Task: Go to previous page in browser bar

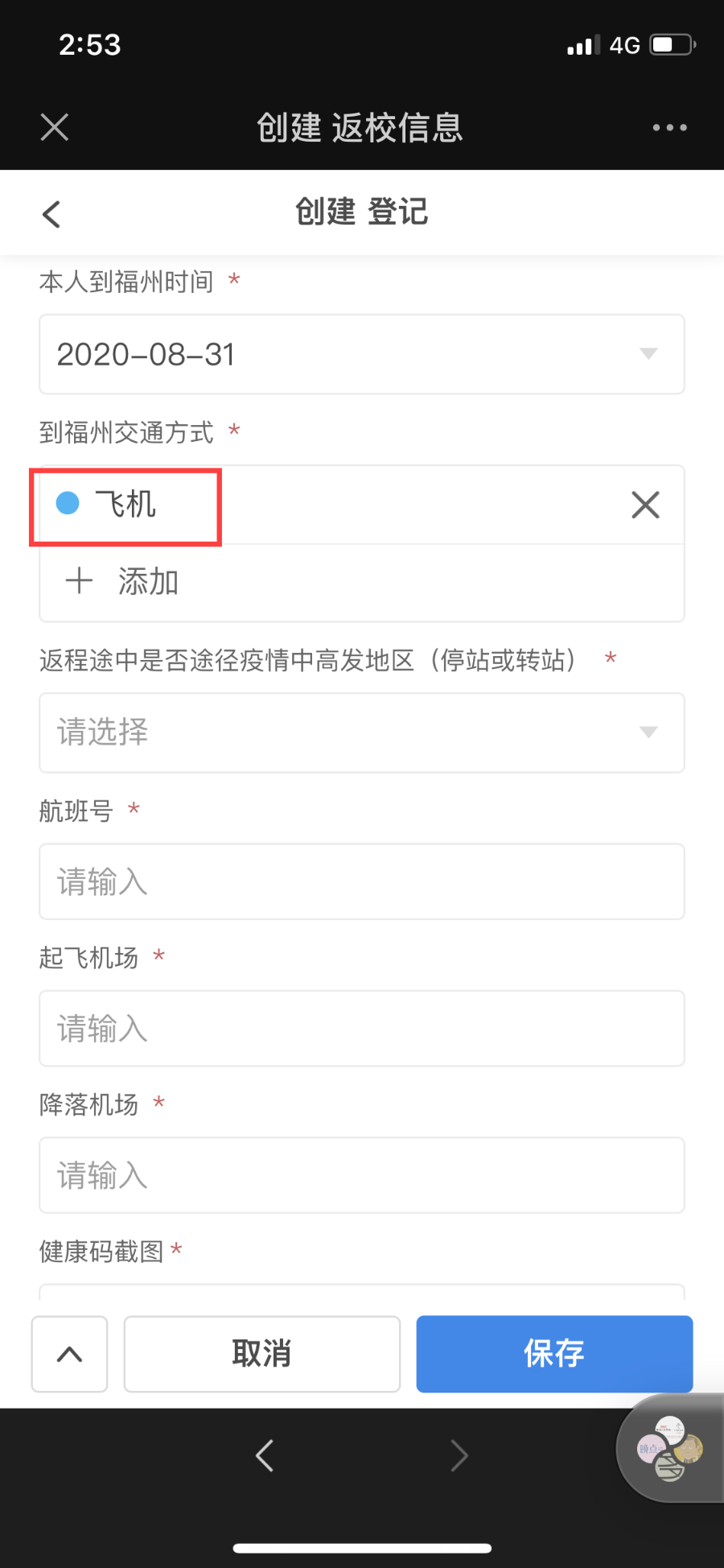Action: [x=265, y=1455]
